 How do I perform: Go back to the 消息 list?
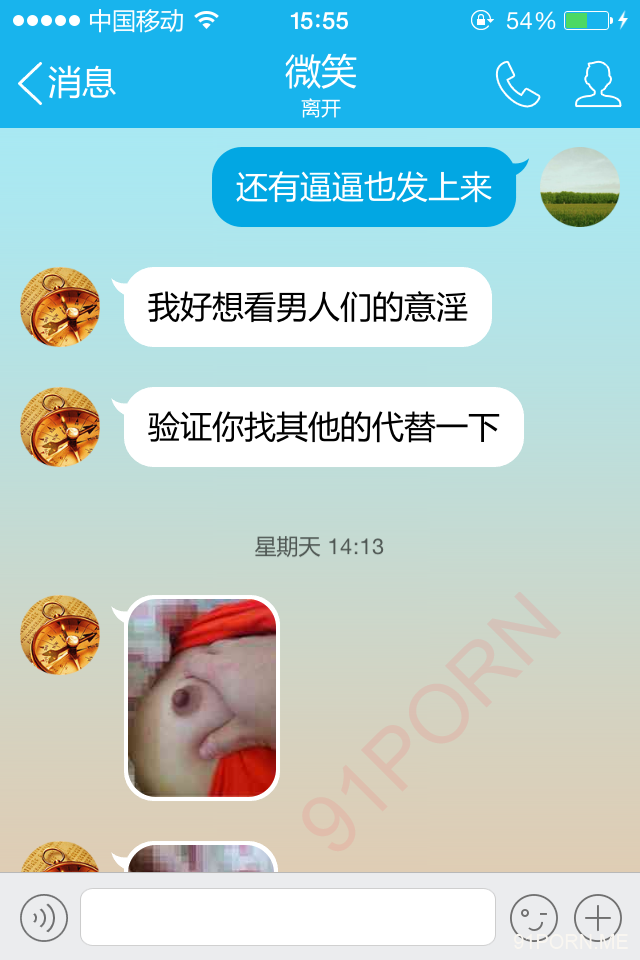66,83
